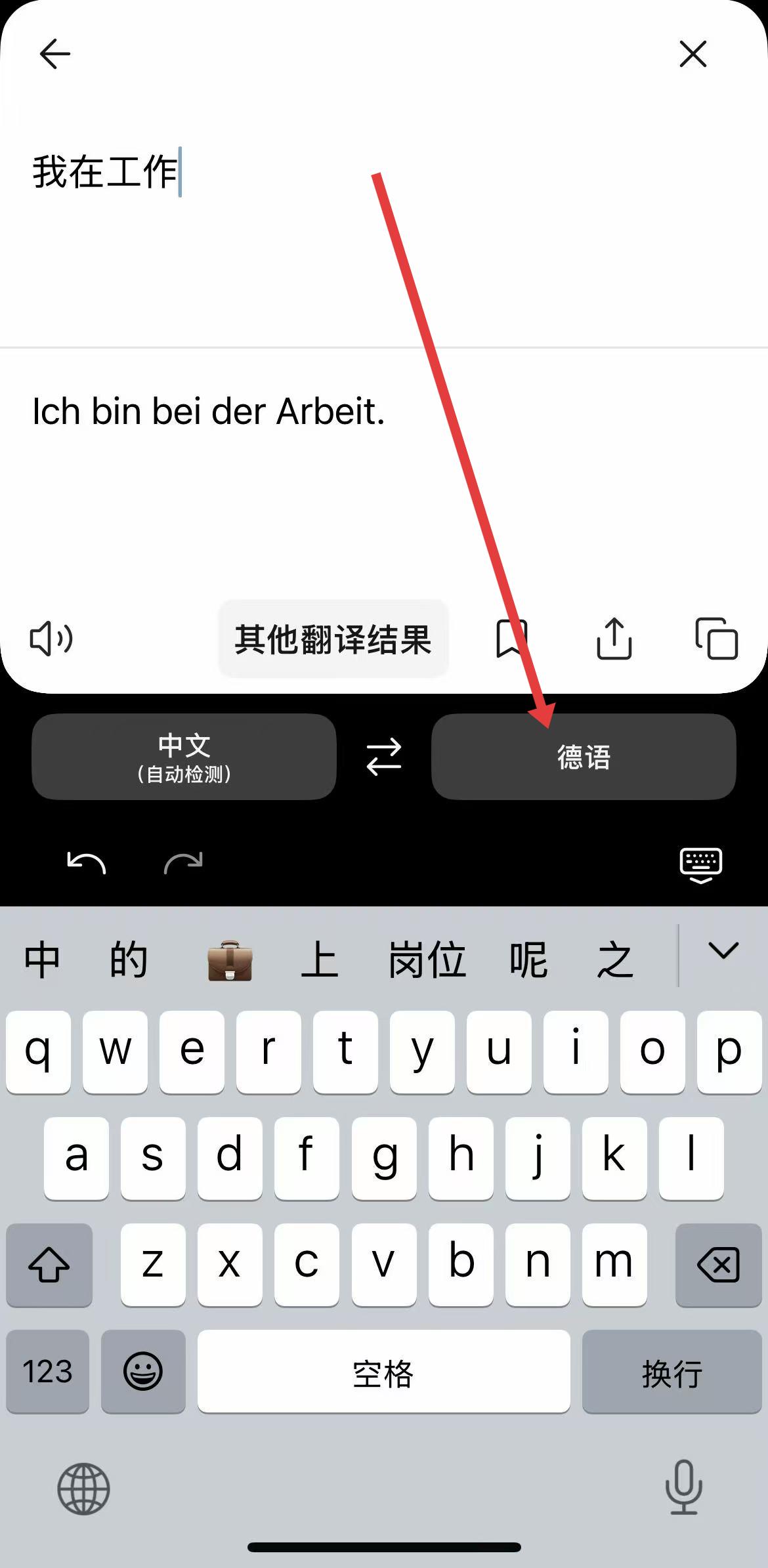Select target language 德语
Image resolution: width=768 pixels, height=1568 pixels.
pos(583,757)
